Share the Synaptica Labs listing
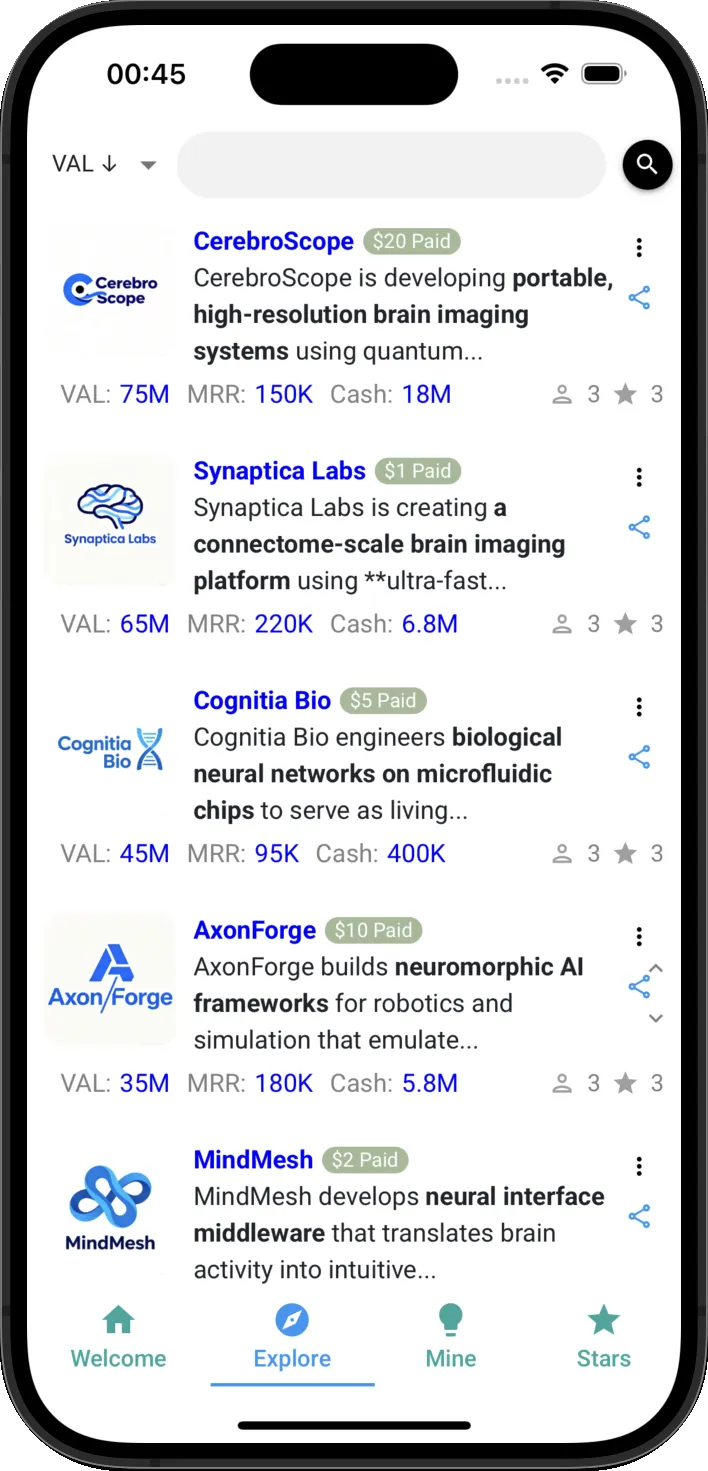The image size is (708, 1471). pos(639,527)
